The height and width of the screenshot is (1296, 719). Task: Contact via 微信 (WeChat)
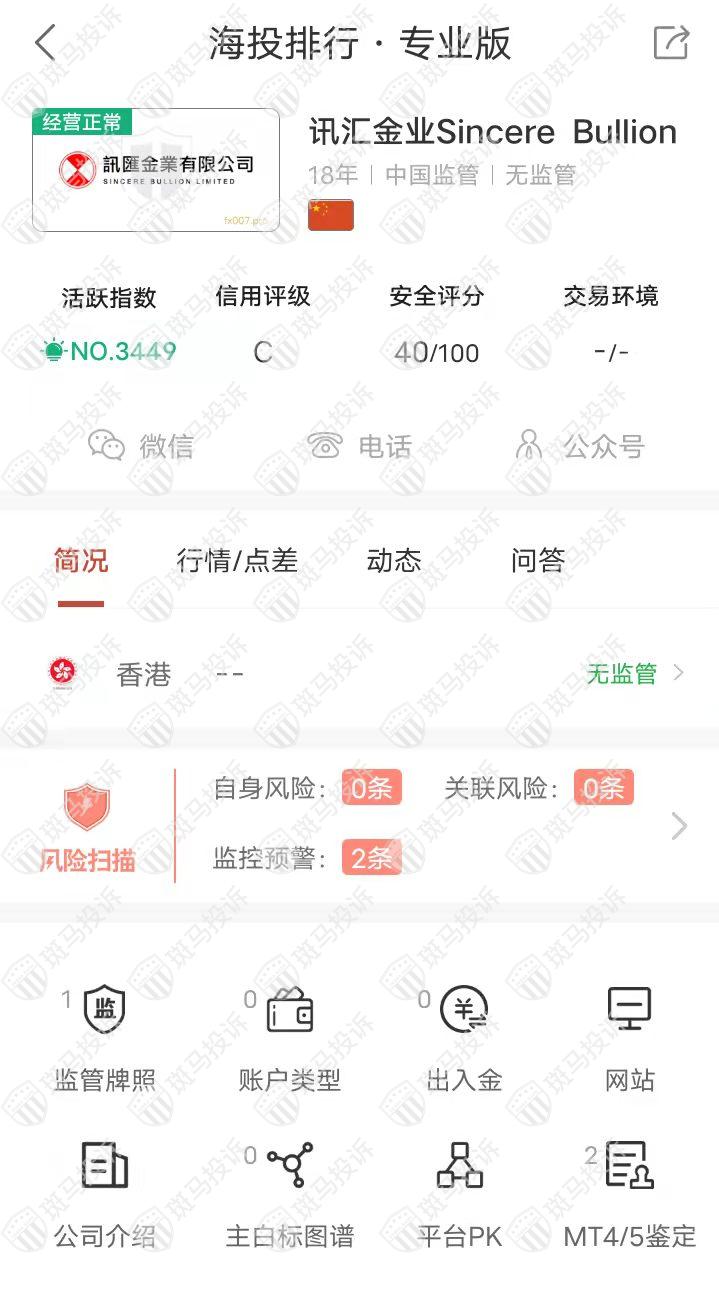pos(140,446)
